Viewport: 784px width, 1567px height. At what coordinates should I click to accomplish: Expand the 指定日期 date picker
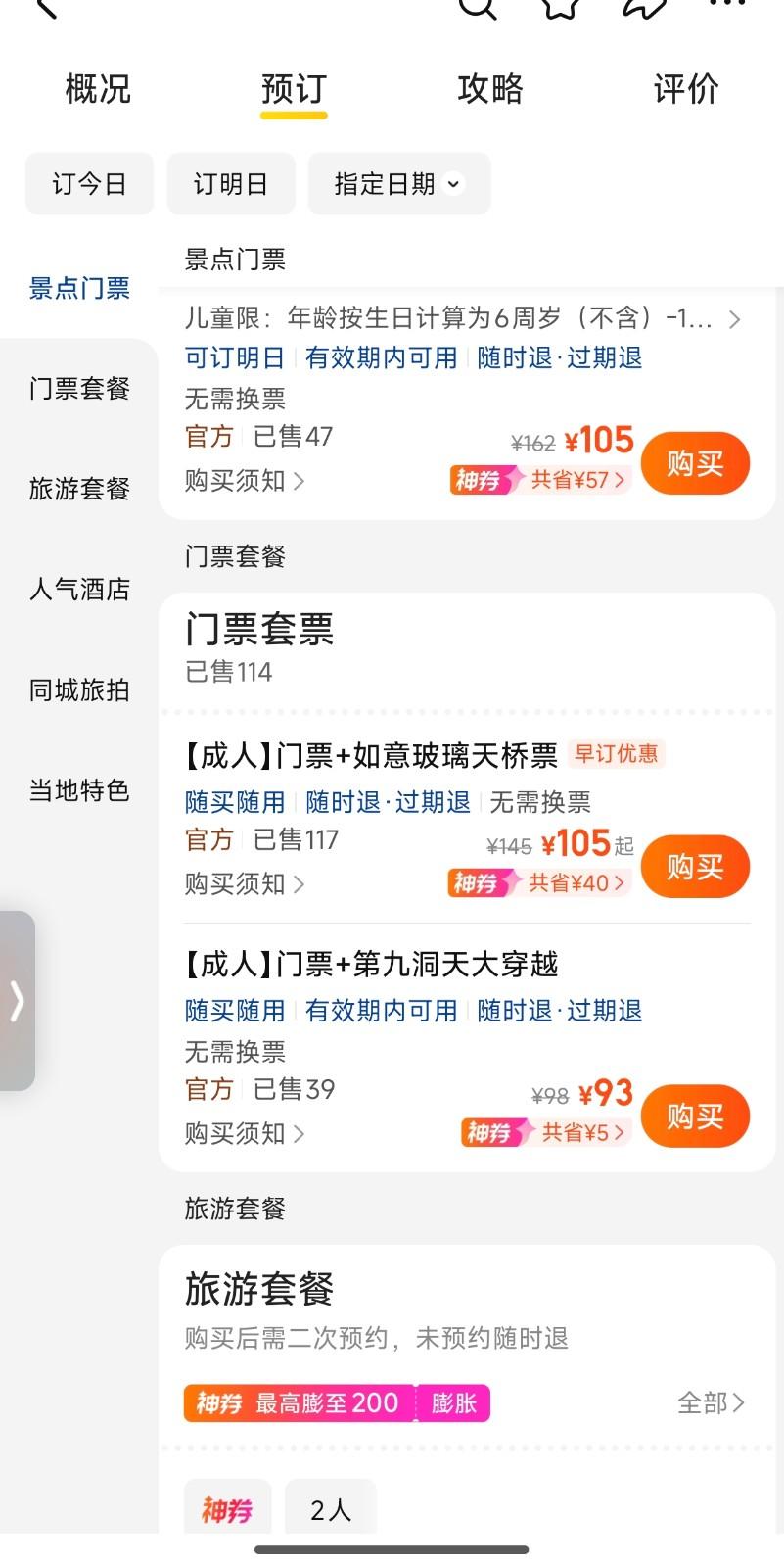[398, 184]
